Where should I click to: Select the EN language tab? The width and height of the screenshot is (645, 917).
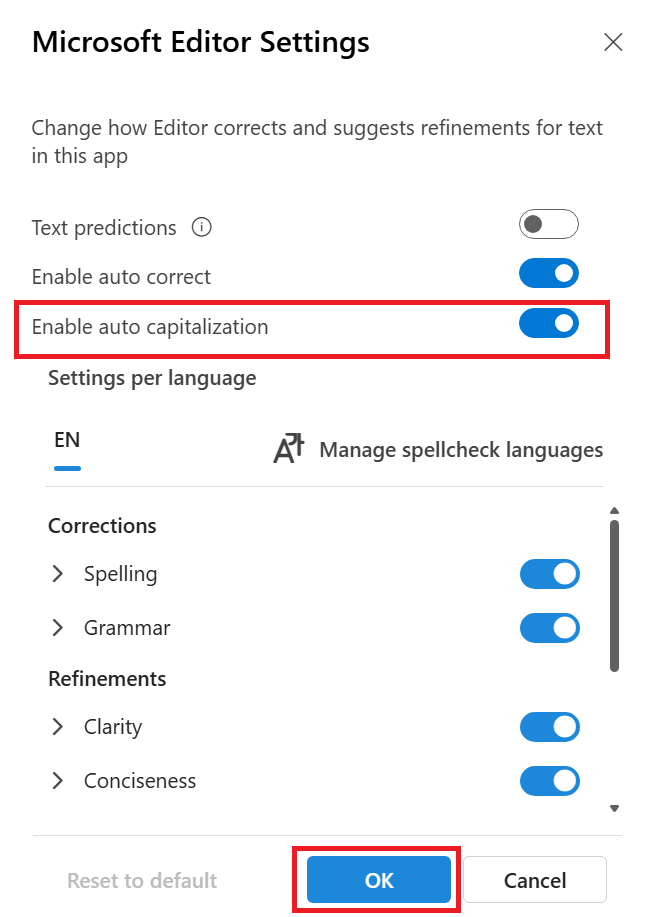[67, 440]
